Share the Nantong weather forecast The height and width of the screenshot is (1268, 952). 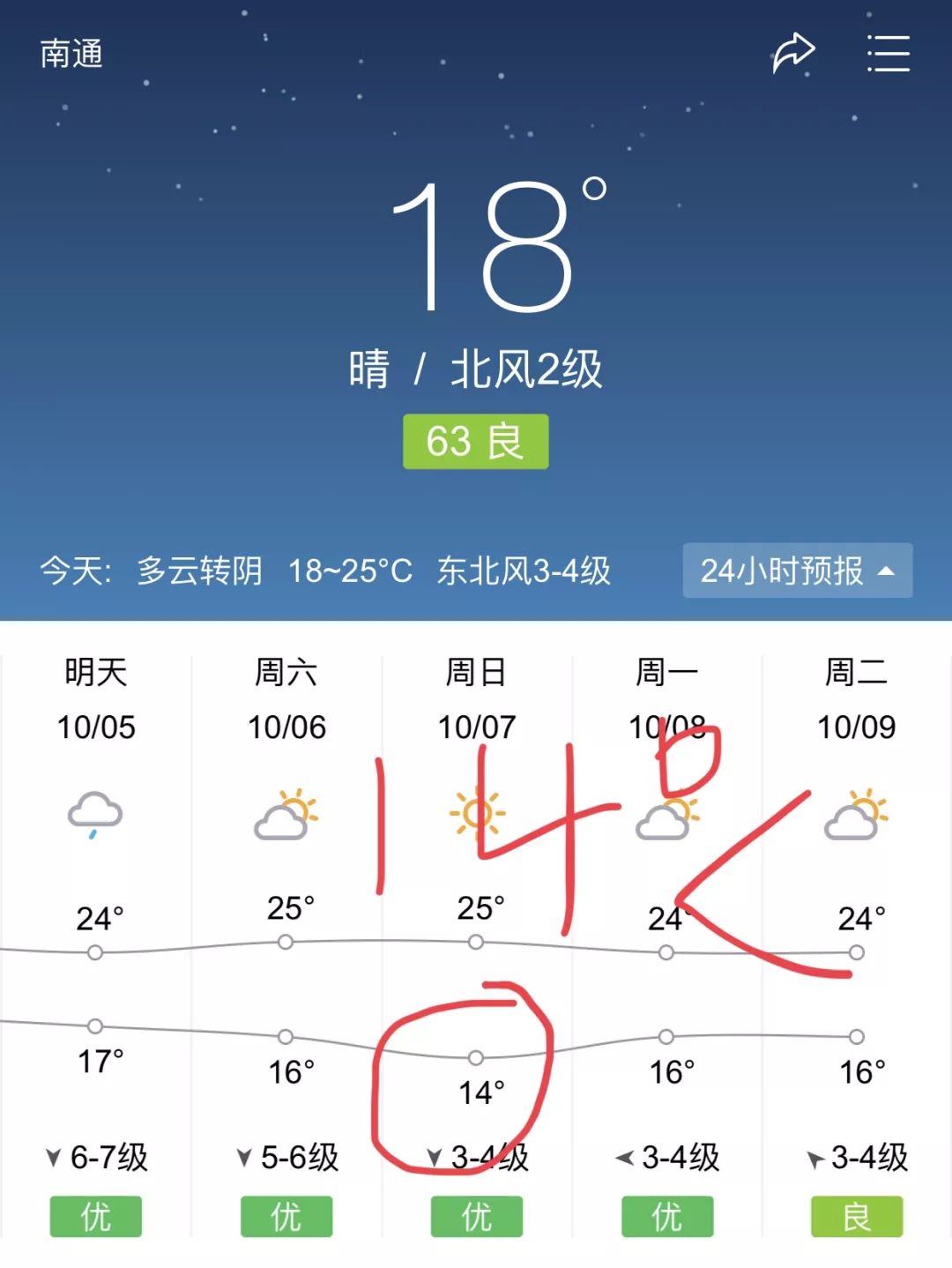(793, 53)
